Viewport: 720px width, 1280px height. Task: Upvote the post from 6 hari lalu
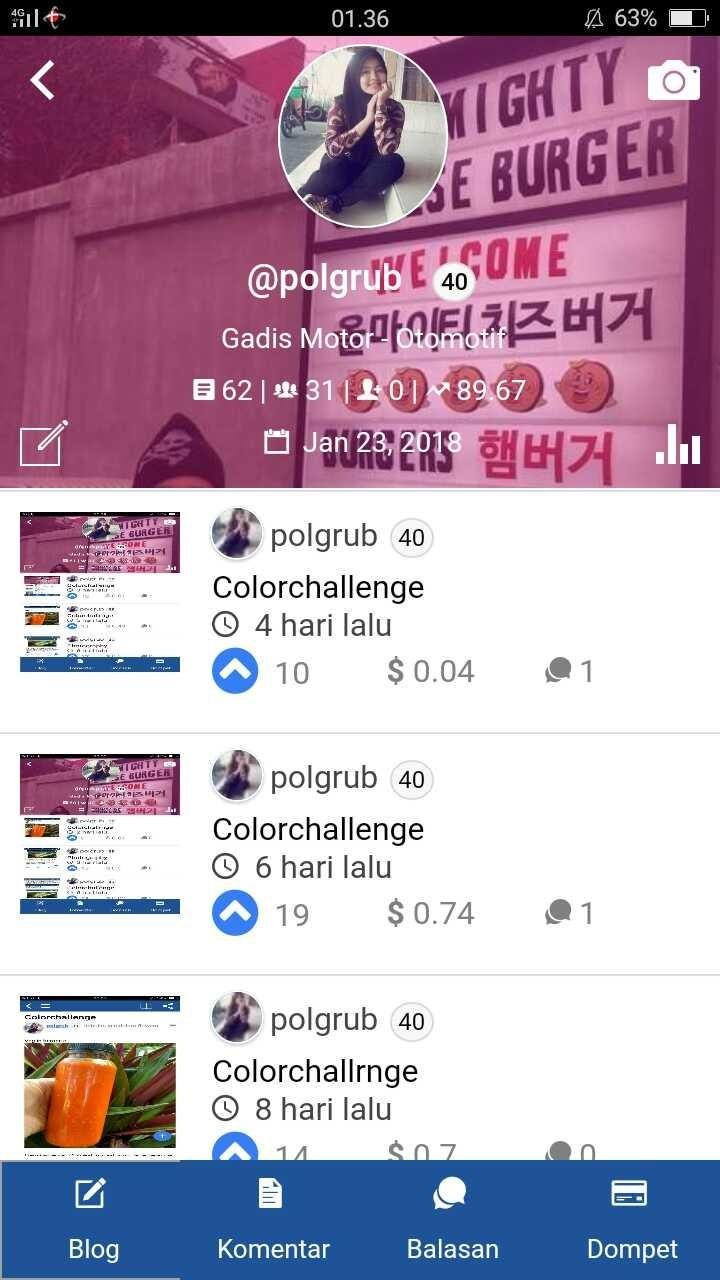(x=235, y=913)
